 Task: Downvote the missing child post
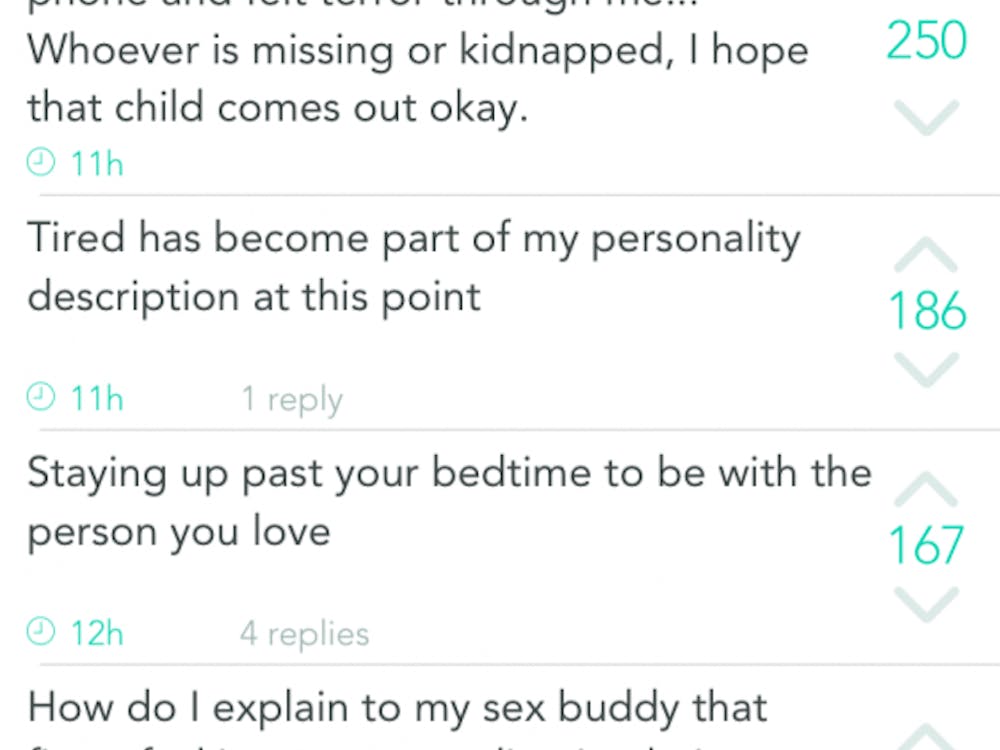click(927, 117)
